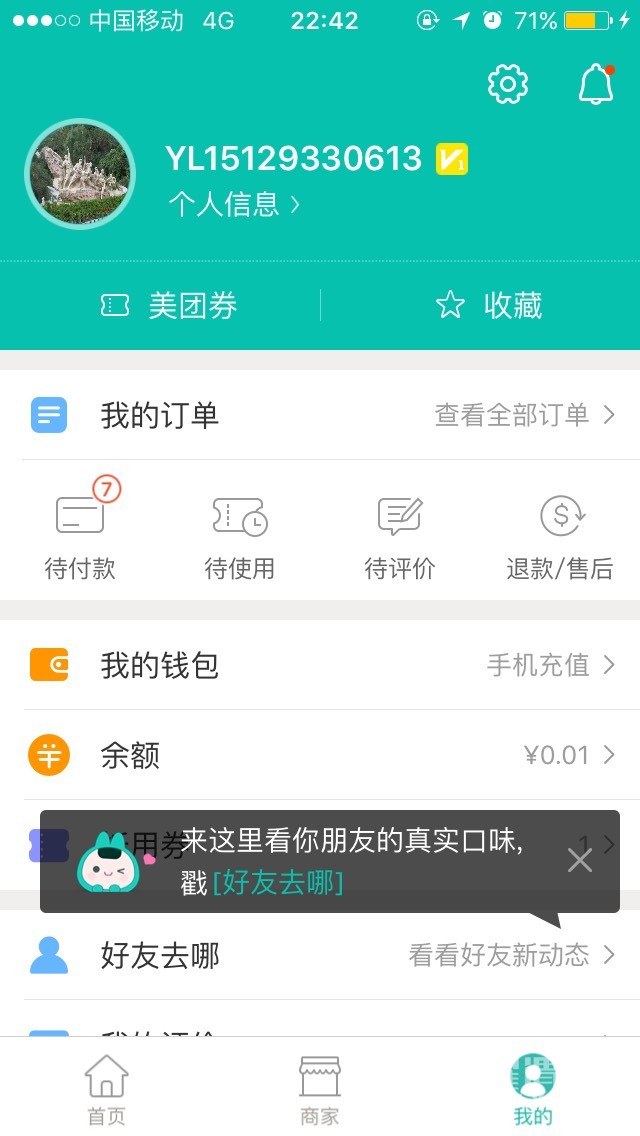Open the settings gear icon
Viewport: 640px width, 1136px height.
(x=508, y=85)
